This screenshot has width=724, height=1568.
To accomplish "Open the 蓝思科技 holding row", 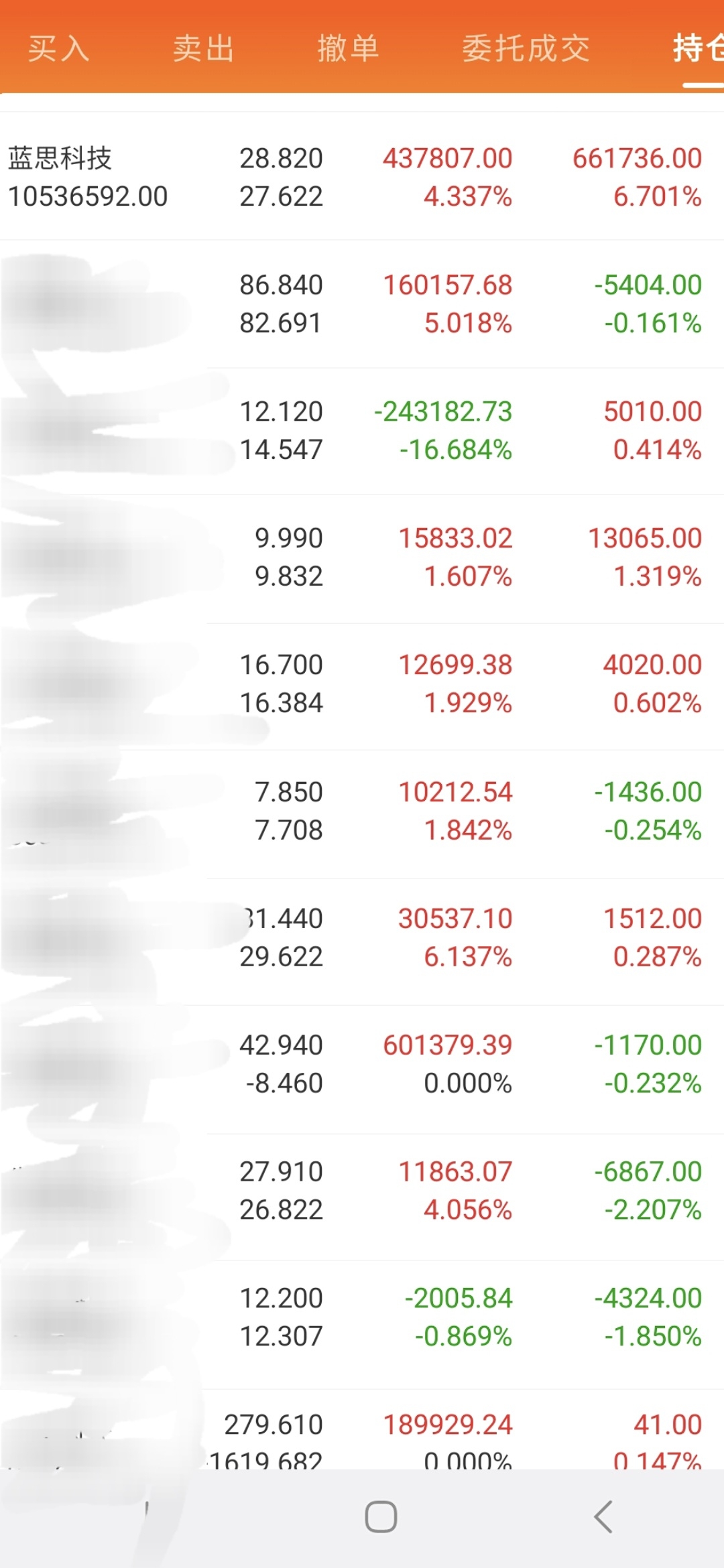I will [x=362, y=177].
